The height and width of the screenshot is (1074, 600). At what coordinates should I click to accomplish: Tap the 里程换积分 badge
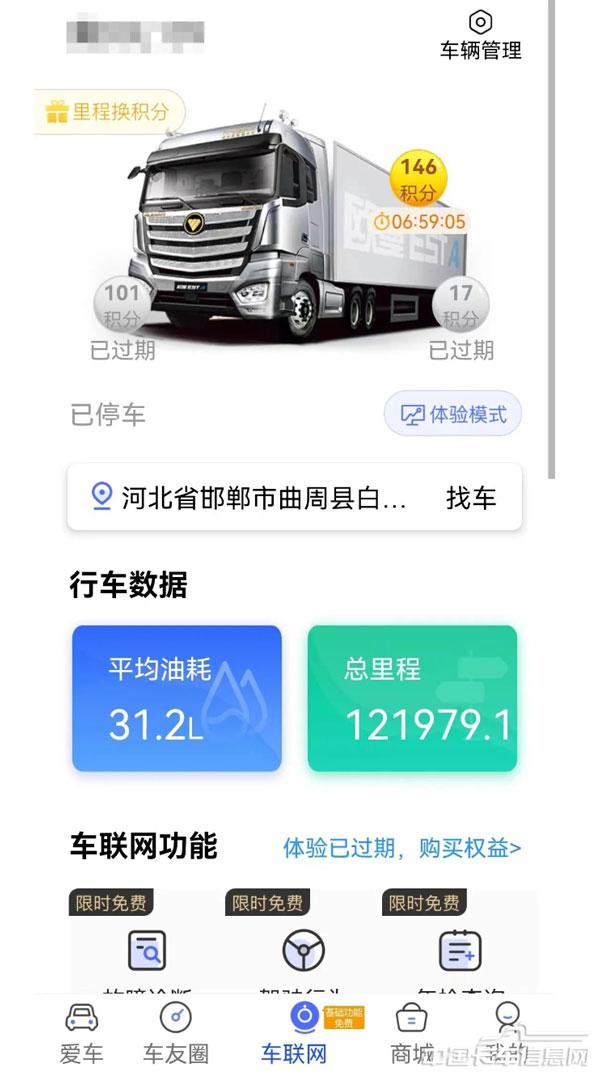(x=110, y=111)
